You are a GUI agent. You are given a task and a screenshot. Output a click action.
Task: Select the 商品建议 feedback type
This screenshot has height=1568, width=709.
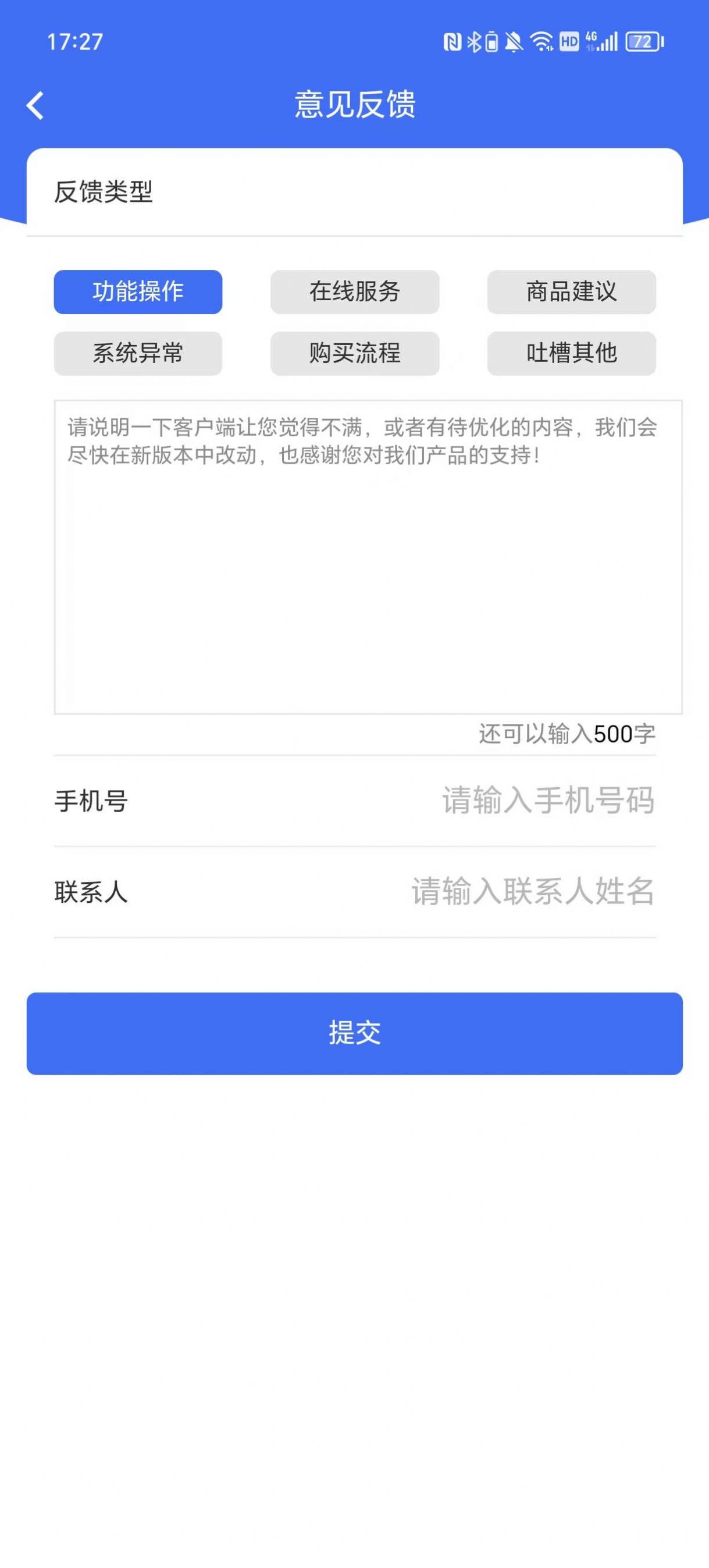coord(571,292)
